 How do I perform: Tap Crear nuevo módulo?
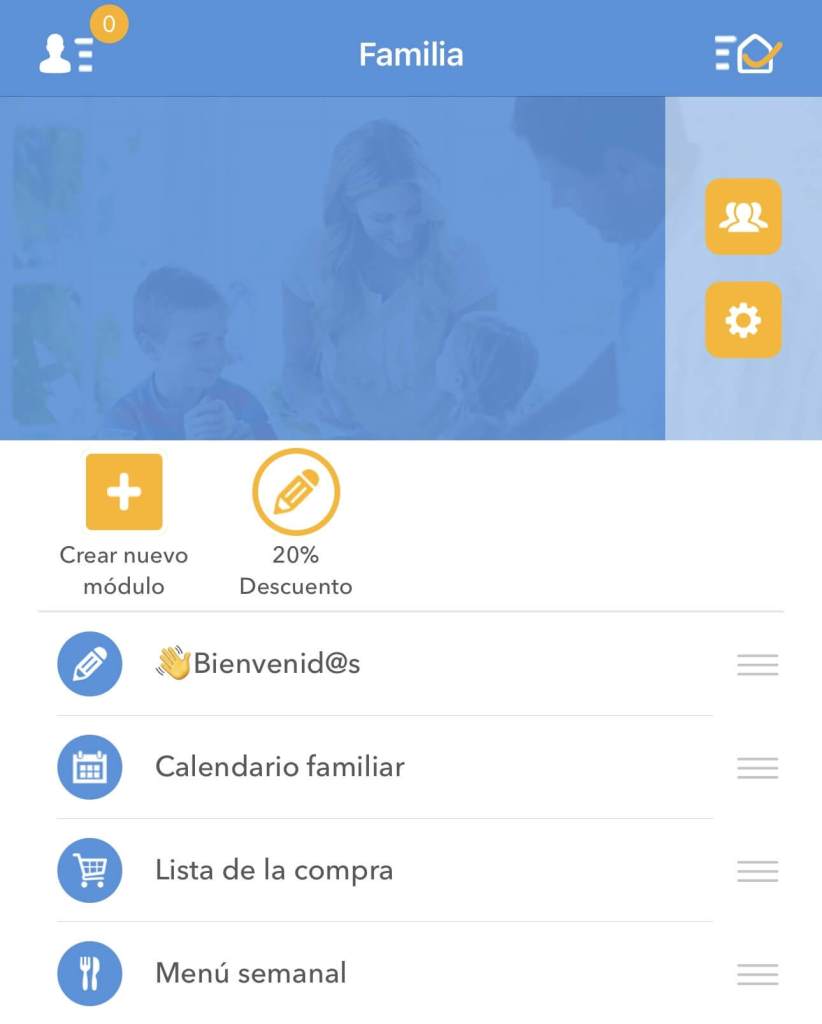(x=124, y=492)
